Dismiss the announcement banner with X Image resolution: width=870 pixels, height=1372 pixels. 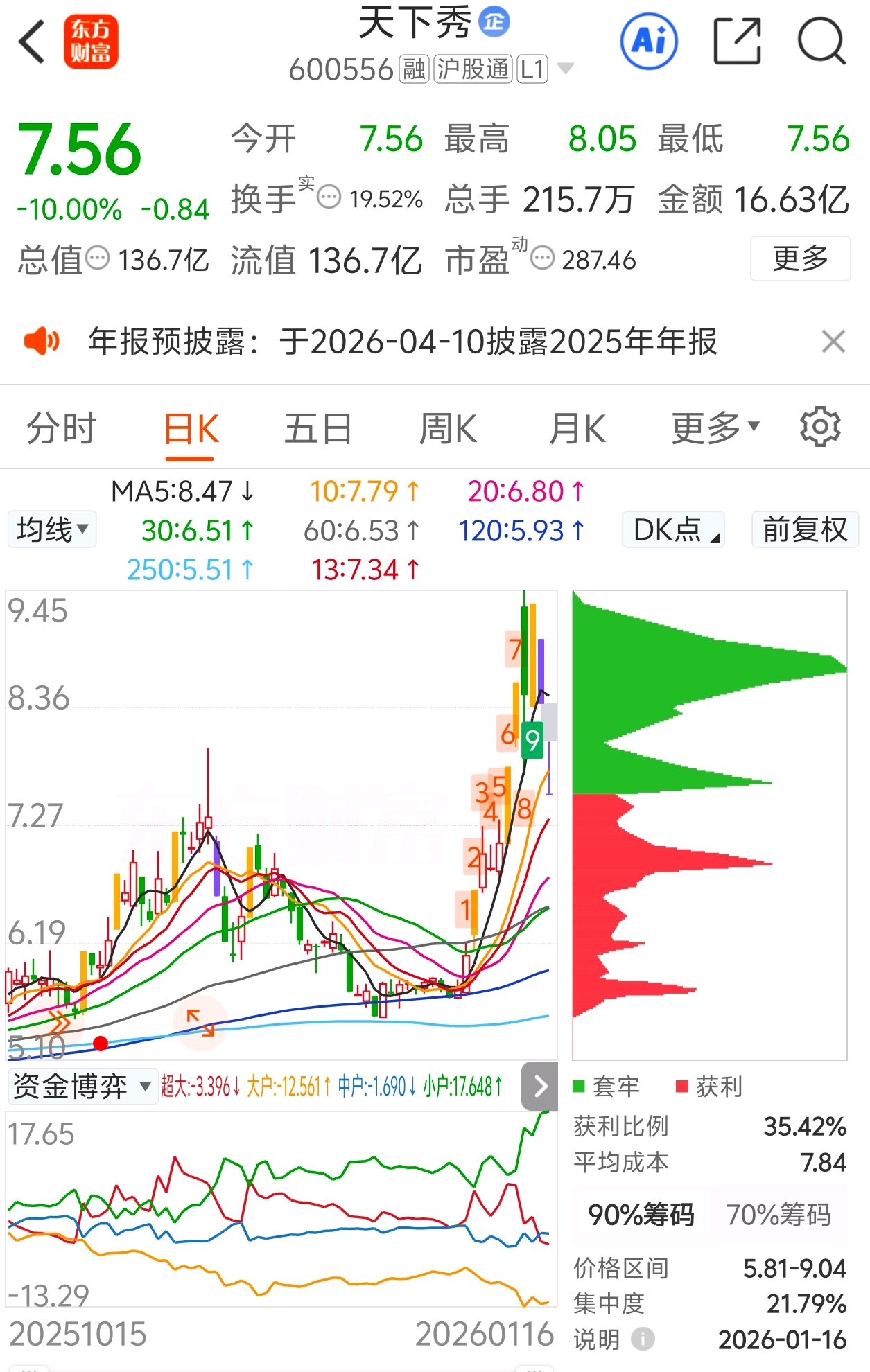[x=833, y=342]
